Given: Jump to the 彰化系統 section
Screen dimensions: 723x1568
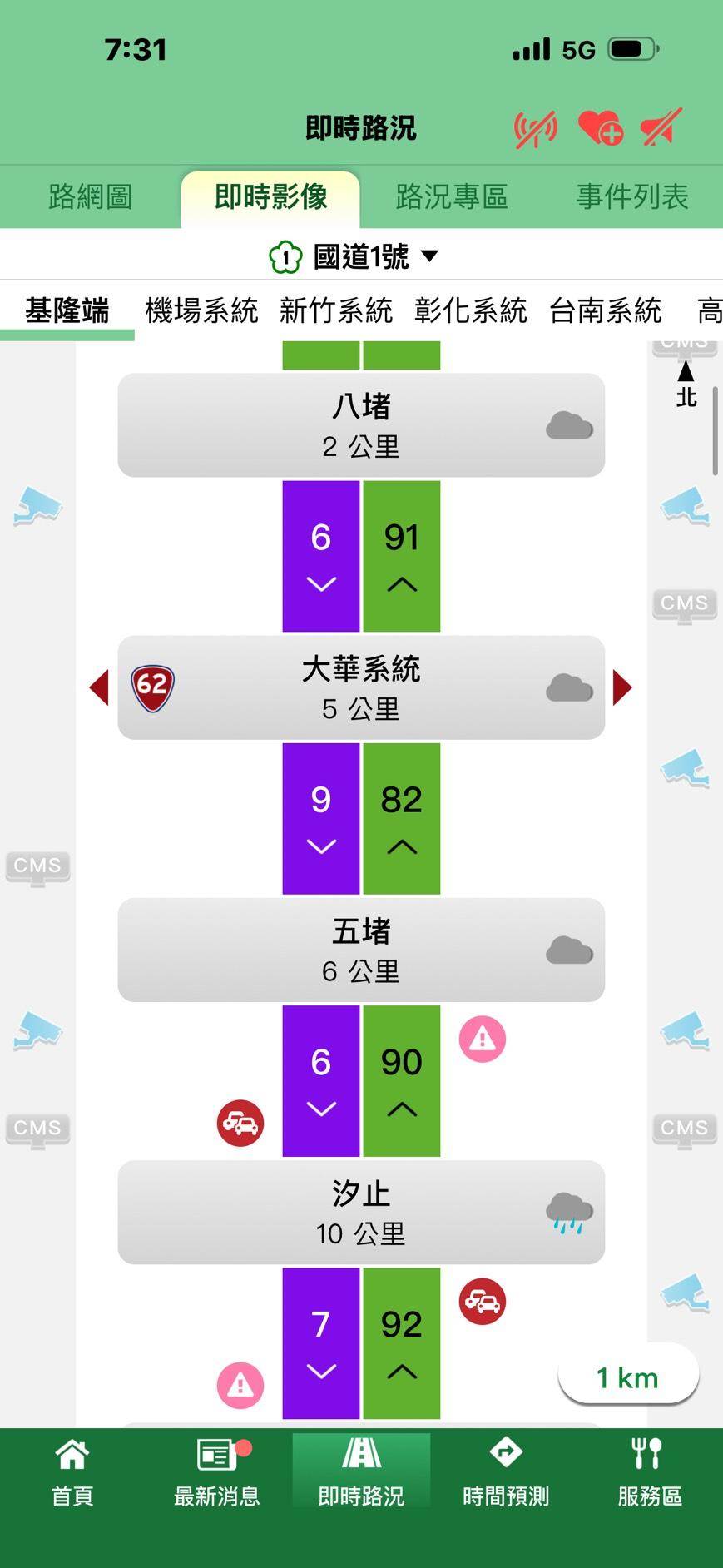Looking at the screenshot, I should (470, 310).
